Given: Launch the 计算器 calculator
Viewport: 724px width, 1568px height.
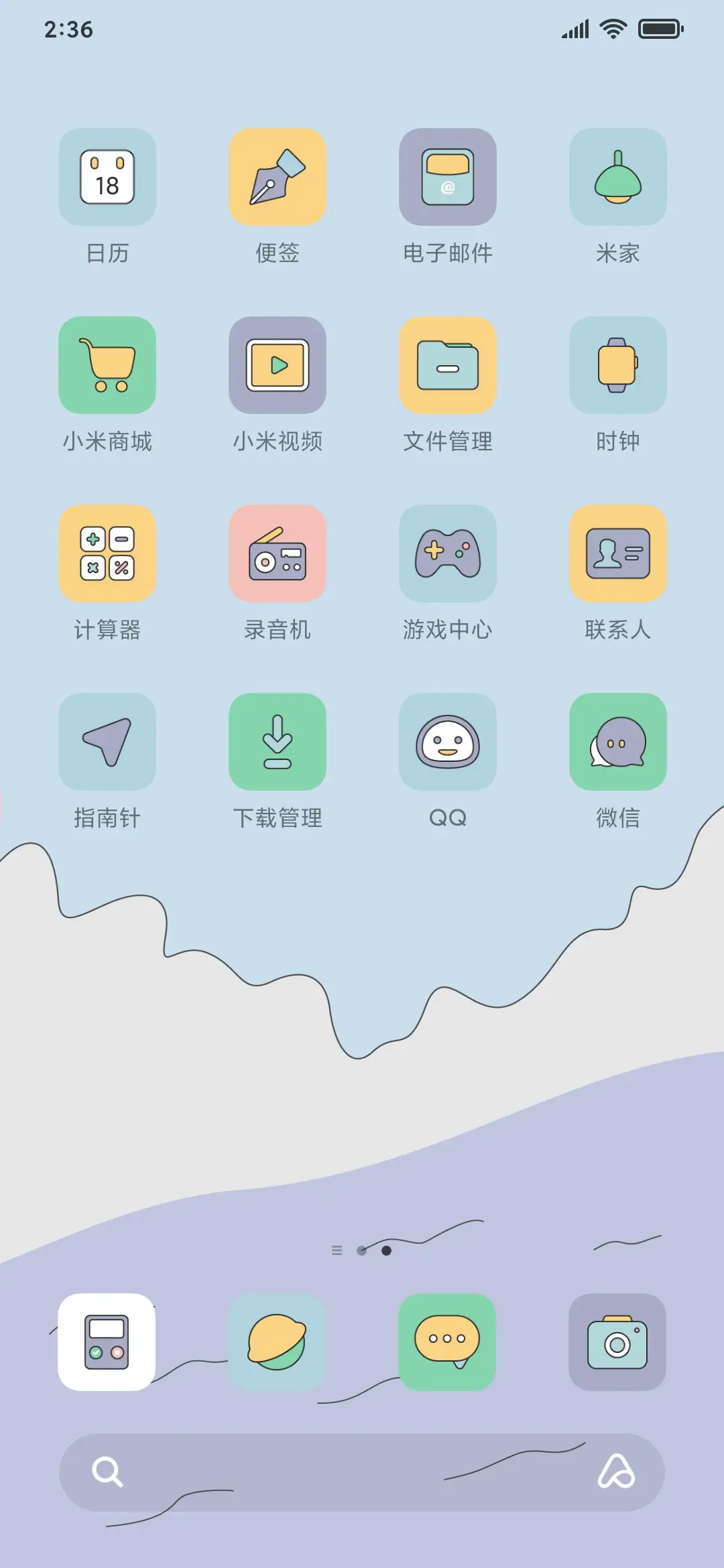Looking at the screenshot, I should (x=107, y=553).
